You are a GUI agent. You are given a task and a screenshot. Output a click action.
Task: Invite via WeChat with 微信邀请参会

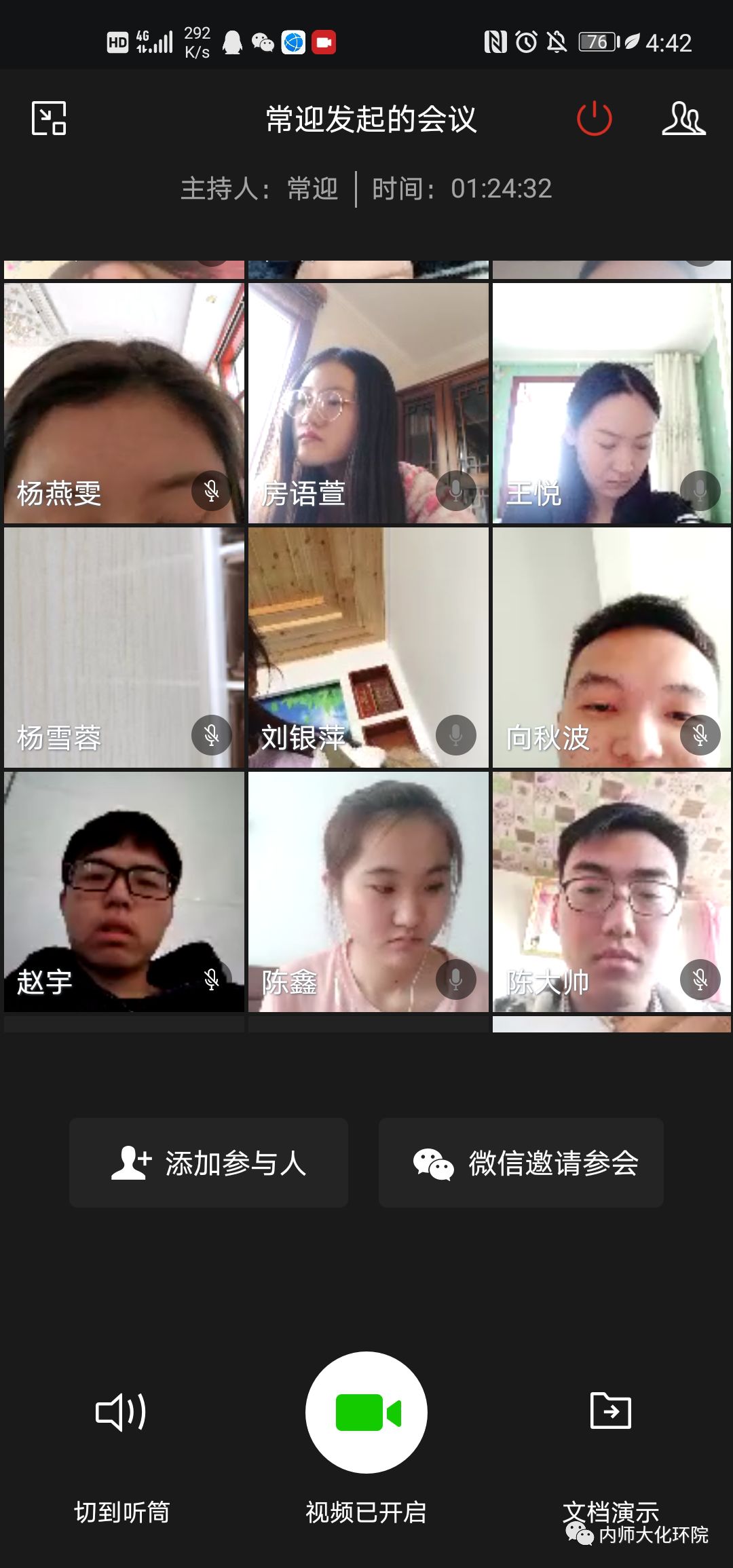521,1162
